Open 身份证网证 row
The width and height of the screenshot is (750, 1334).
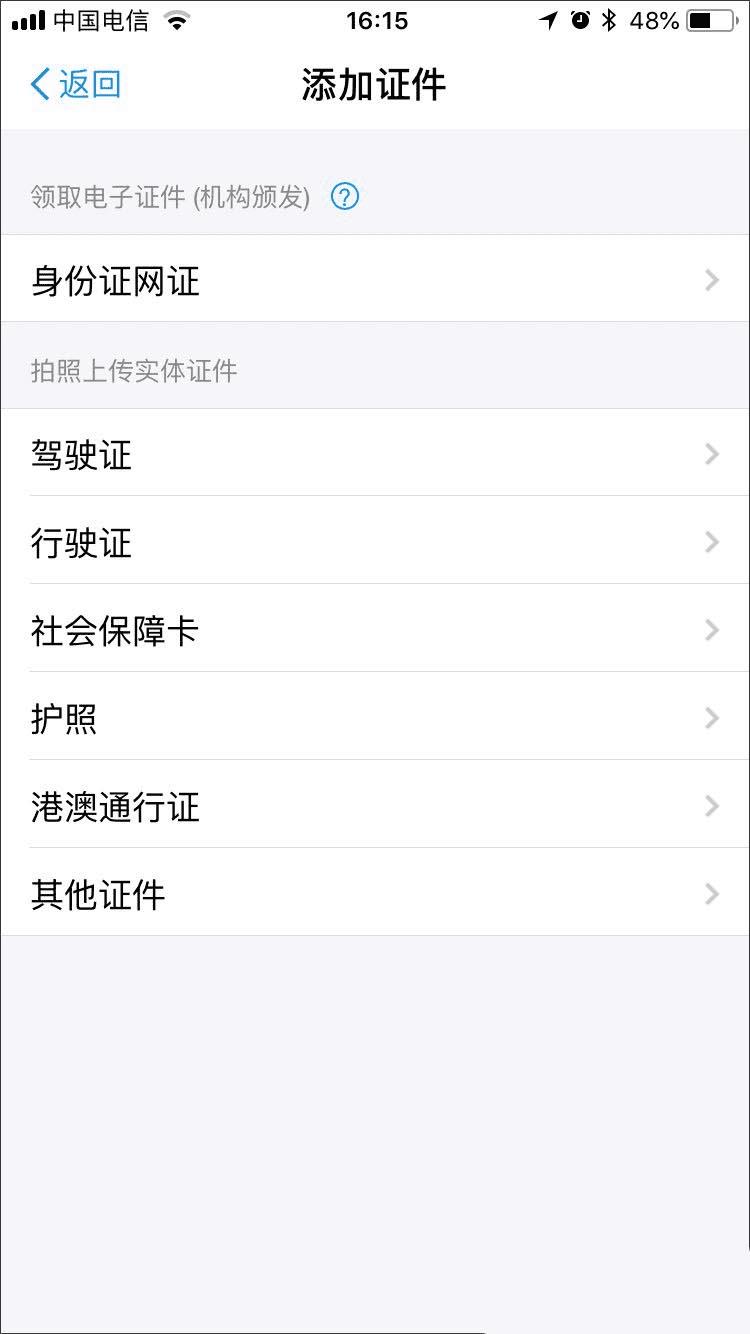[375, 281]
